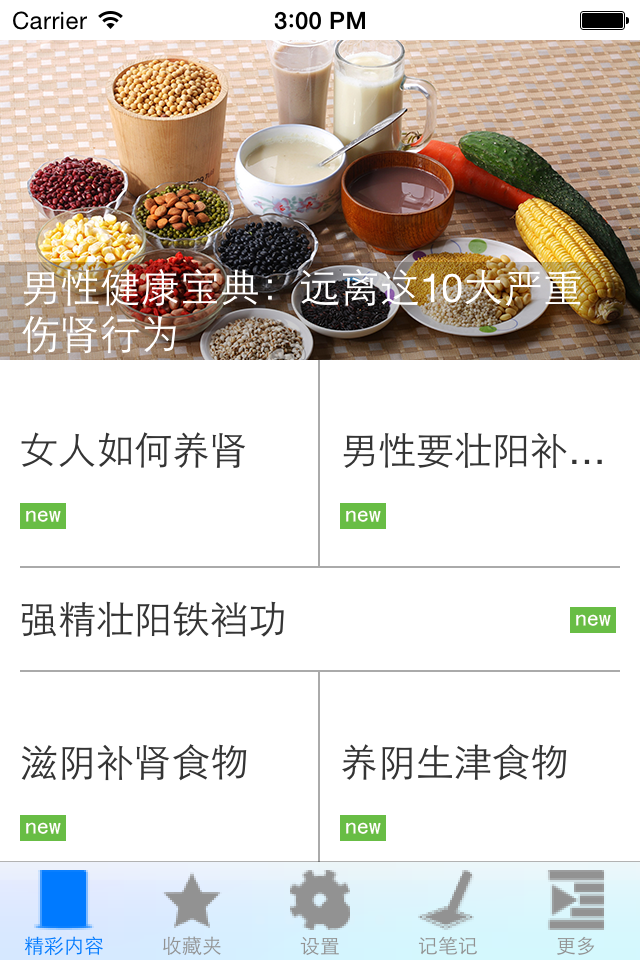Open the article 养阴生津食物

[x=480, y=767]
